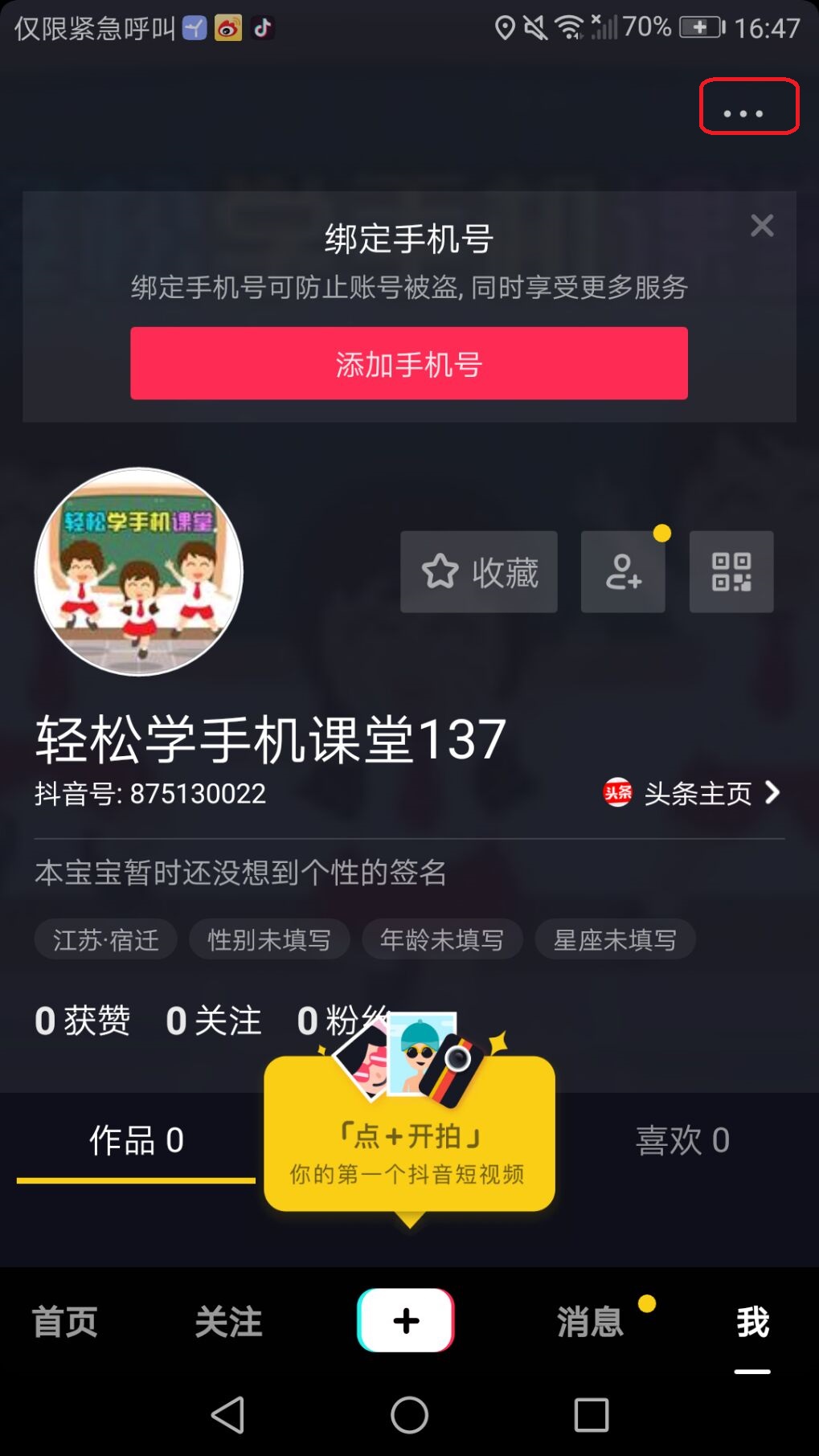Open the 首页 home icon

click(64, 1322)
